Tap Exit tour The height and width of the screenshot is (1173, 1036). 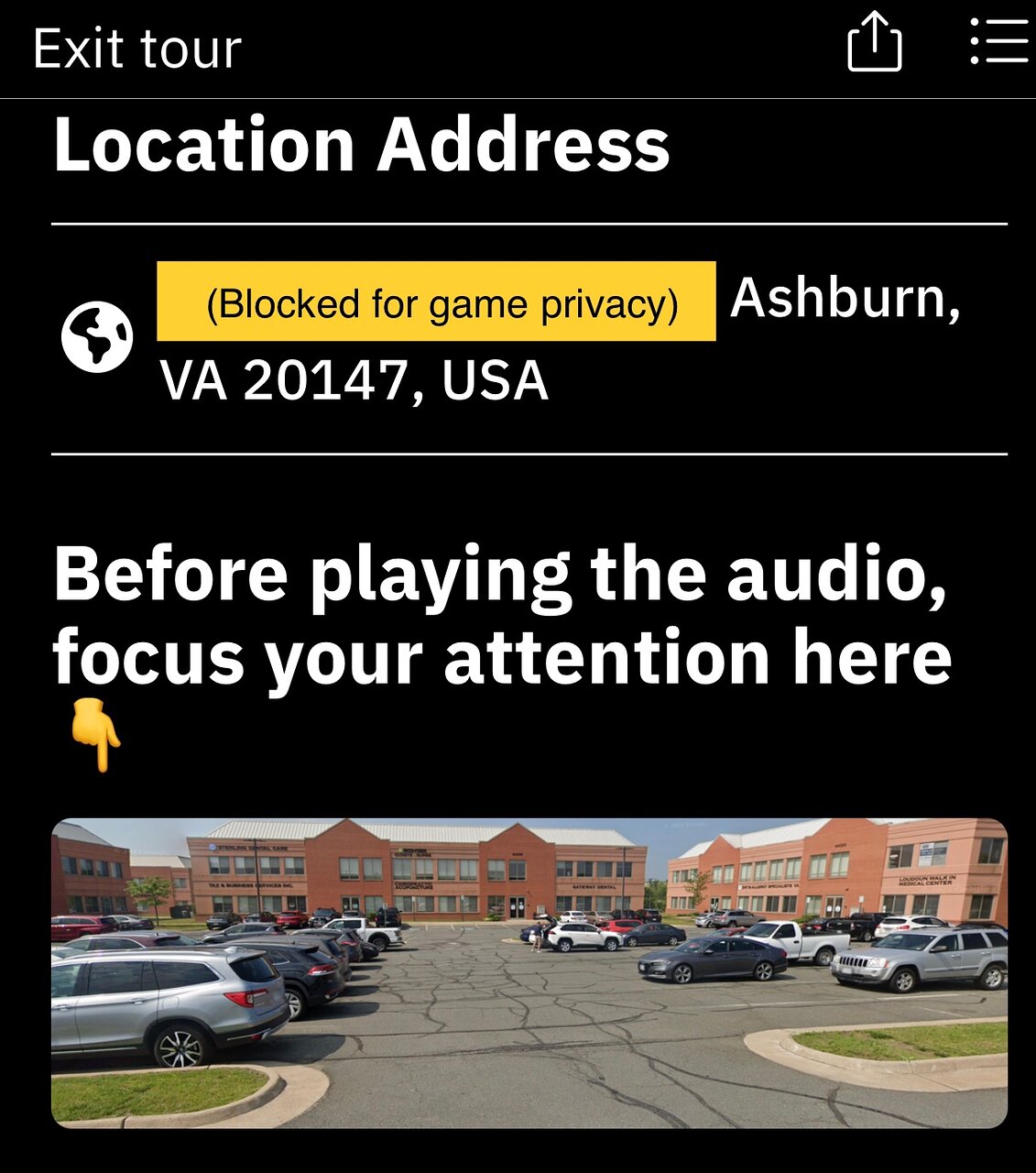tap(137, 49)
